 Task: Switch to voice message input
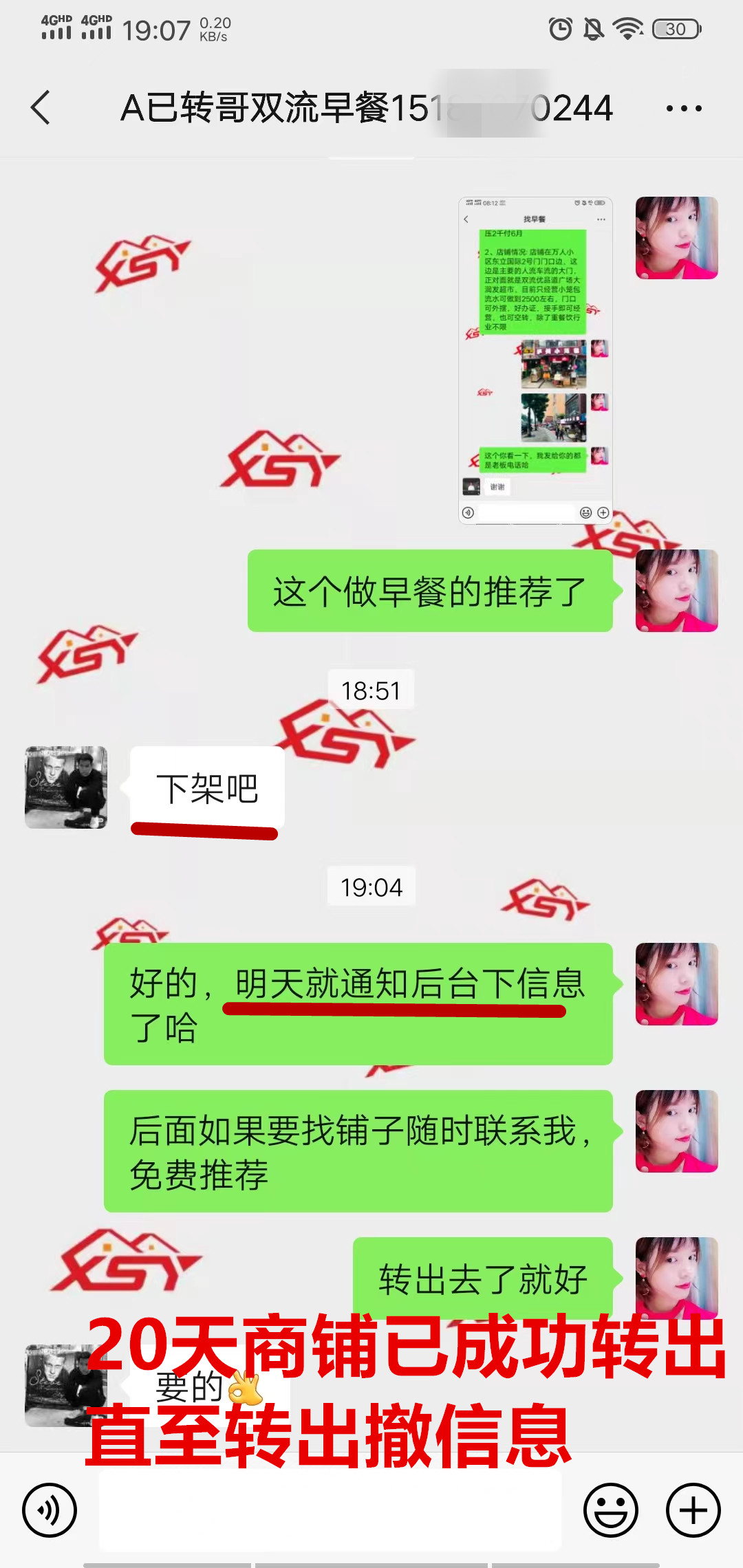pos(50,1511)
